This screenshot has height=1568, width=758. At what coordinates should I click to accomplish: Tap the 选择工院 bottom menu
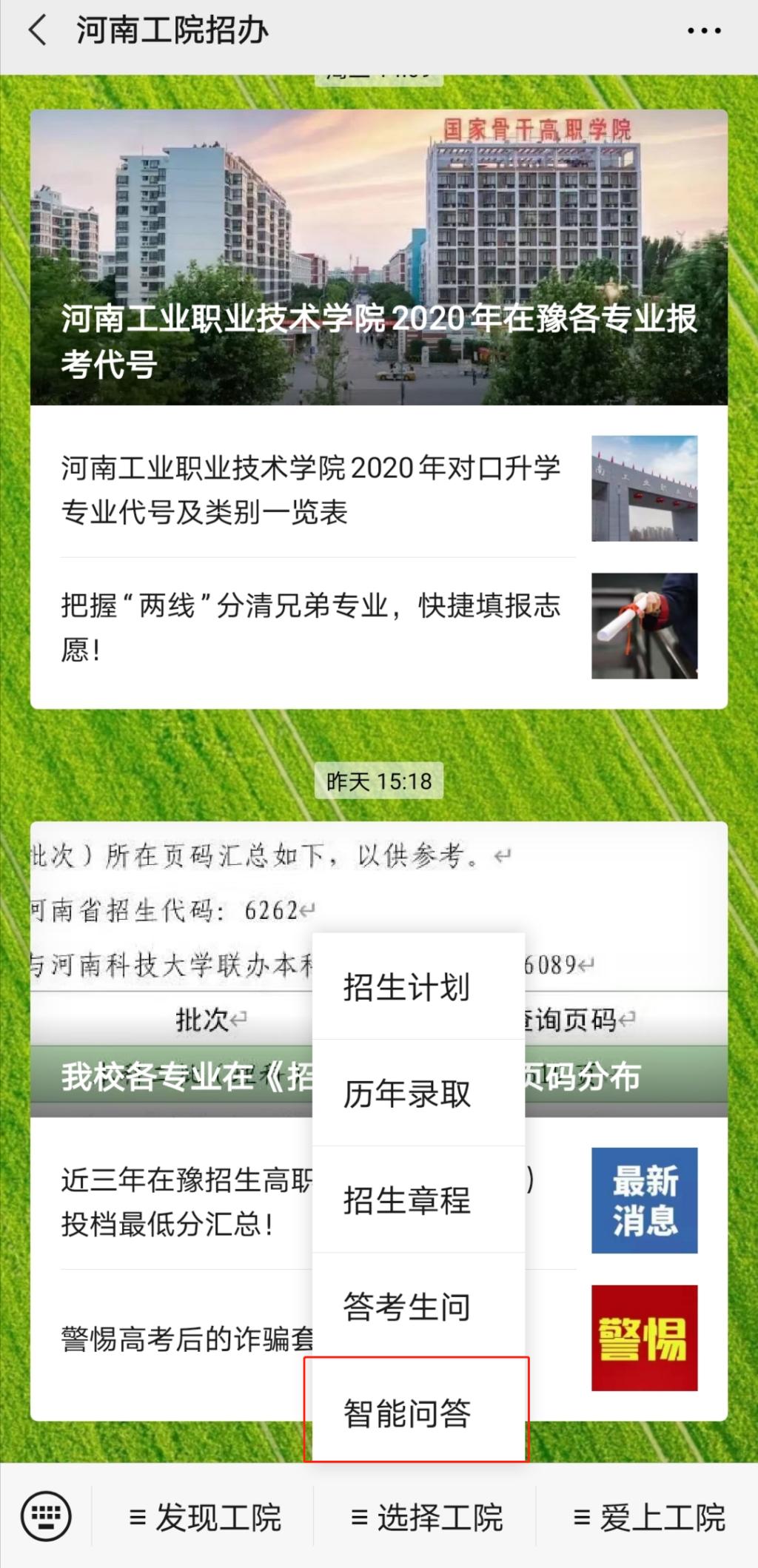426,1518
